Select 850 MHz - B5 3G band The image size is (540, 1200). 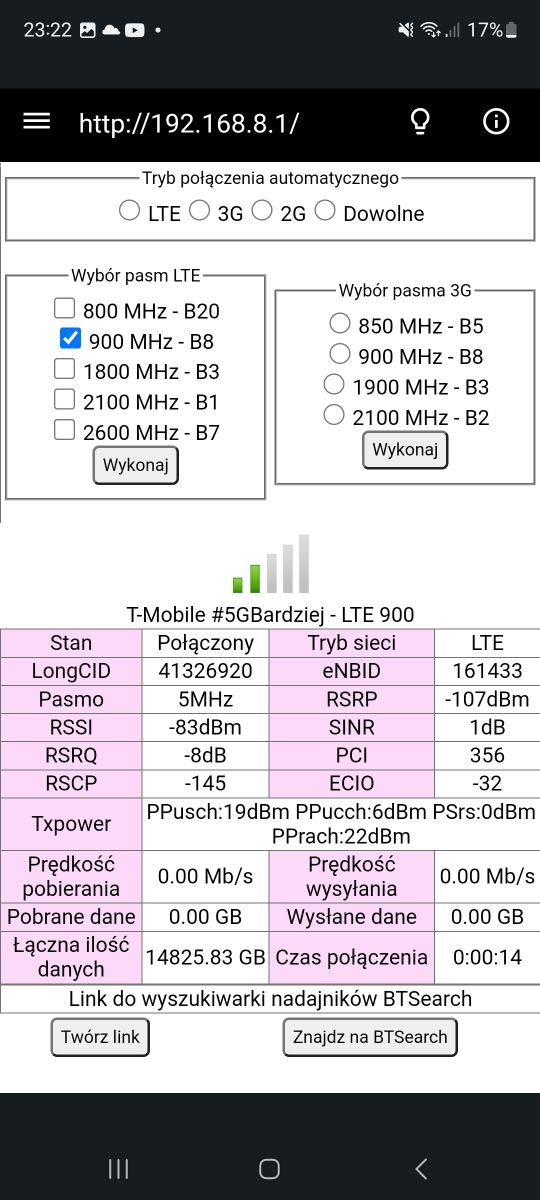click(x=340, y=323)
